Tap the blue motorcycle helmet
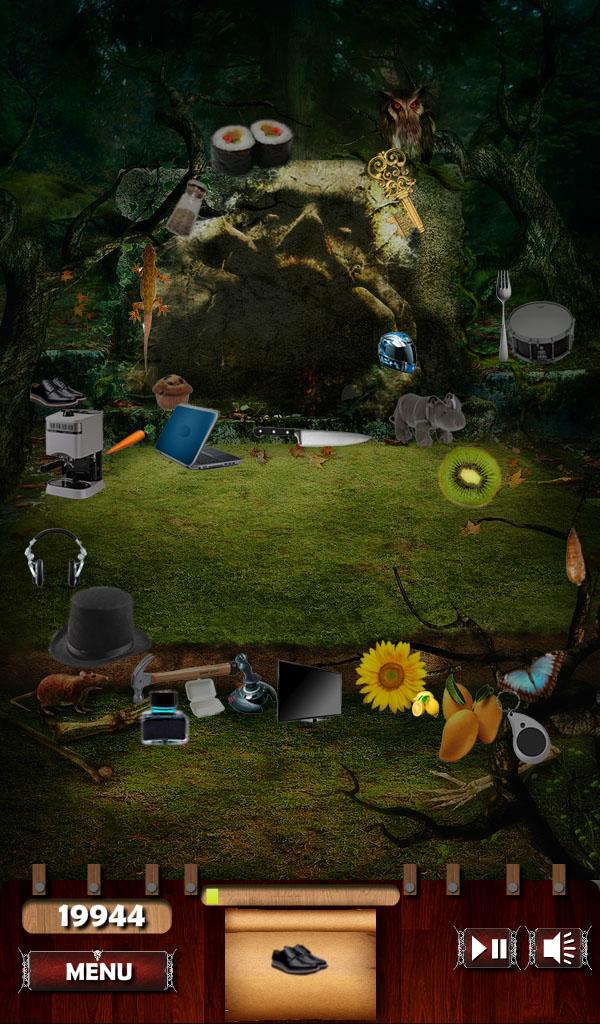The width and height of the screenshot is (600, 1024). [x=397, y=351]
